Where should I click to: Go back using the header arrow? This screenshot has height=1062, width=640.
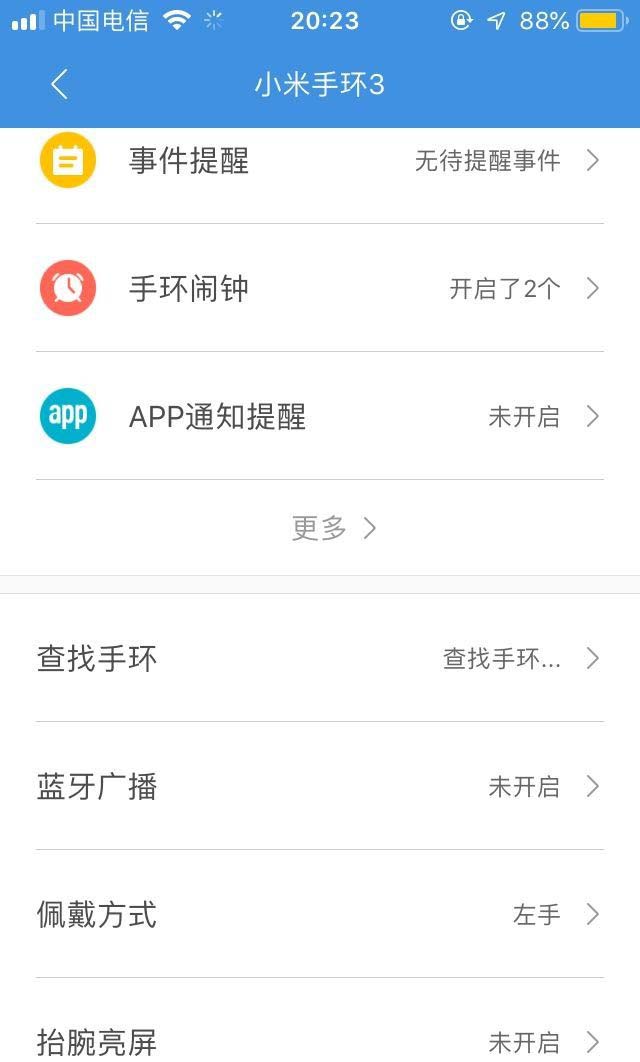click(x=60, y=85)
